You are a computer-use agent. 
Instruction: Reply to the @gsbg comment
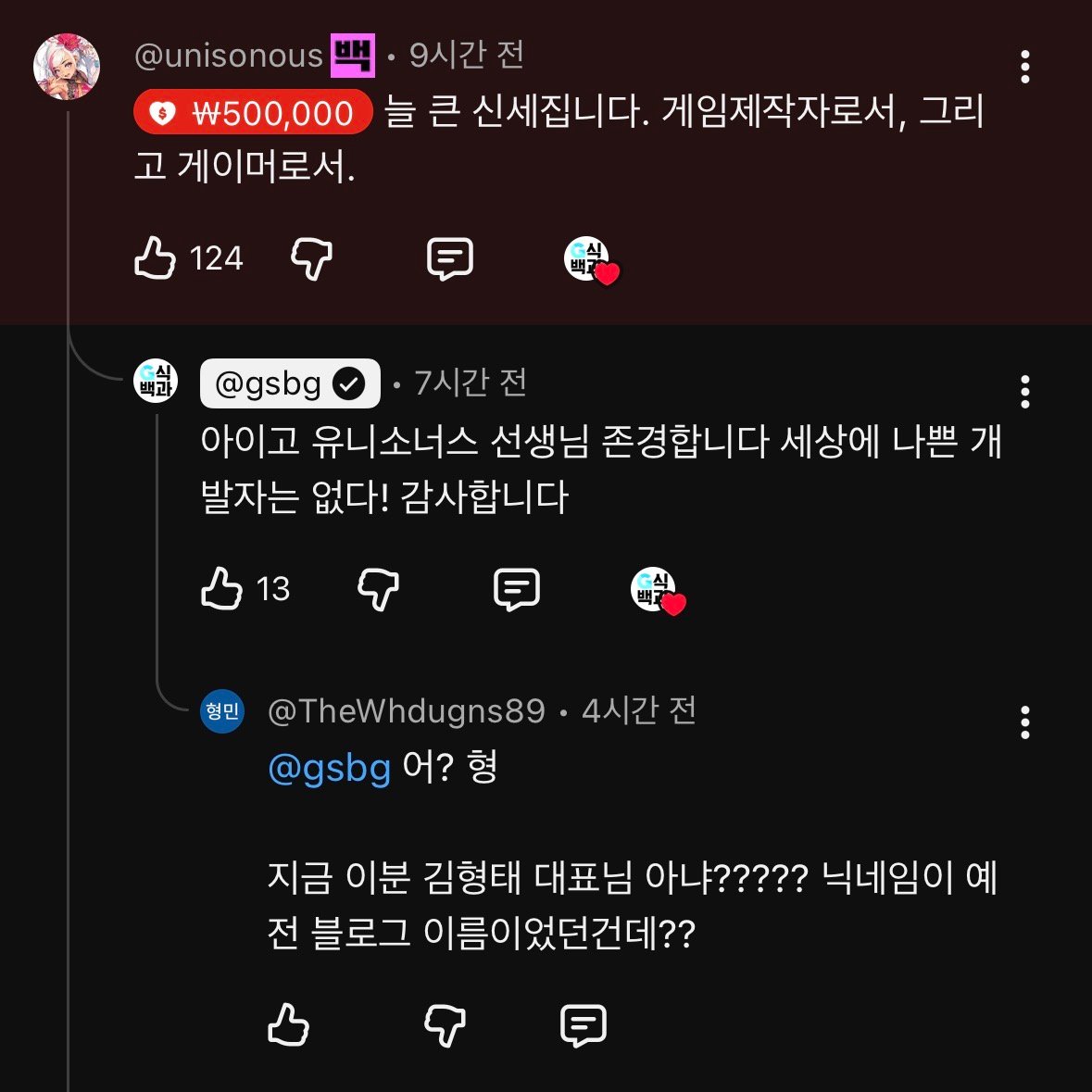(517, 589)
